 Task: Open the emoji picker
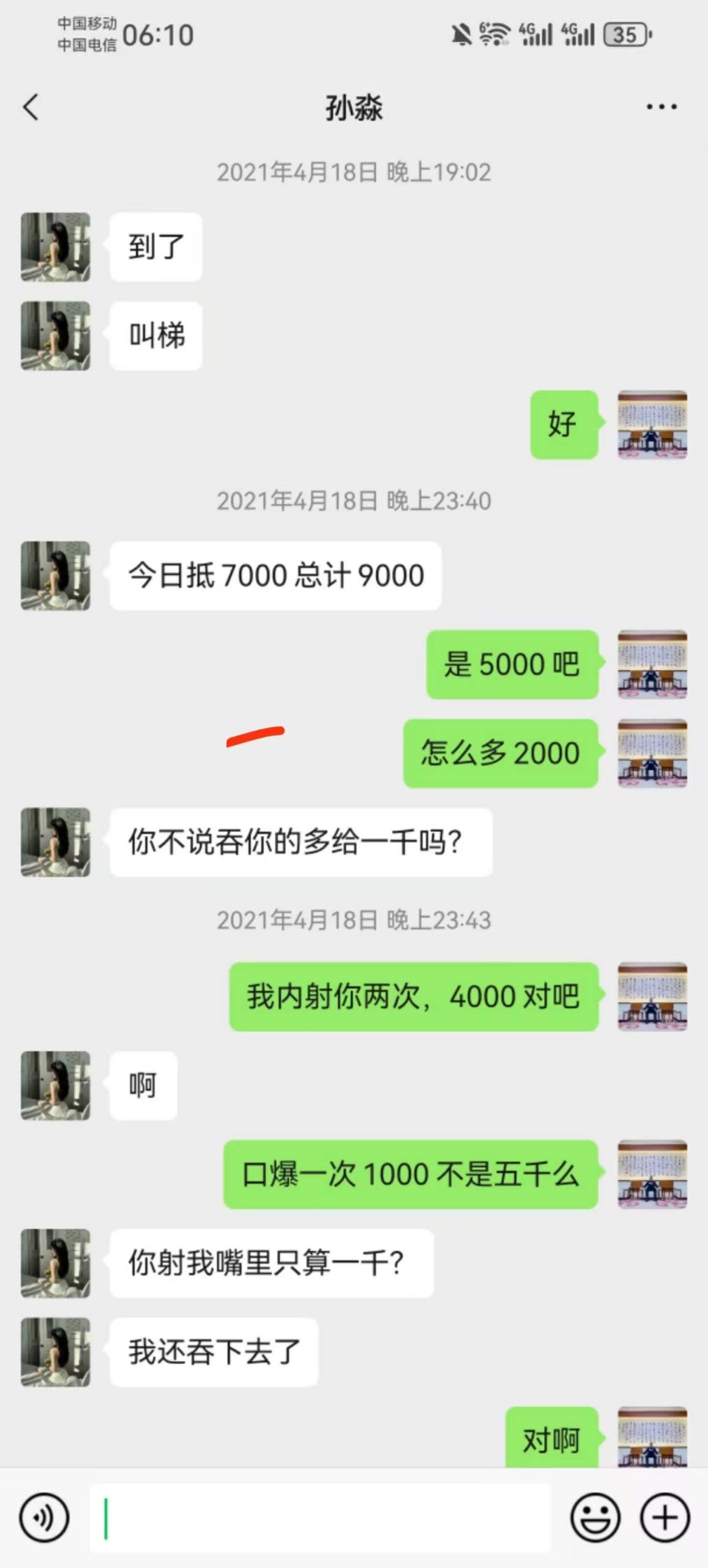click(595, 1518)
